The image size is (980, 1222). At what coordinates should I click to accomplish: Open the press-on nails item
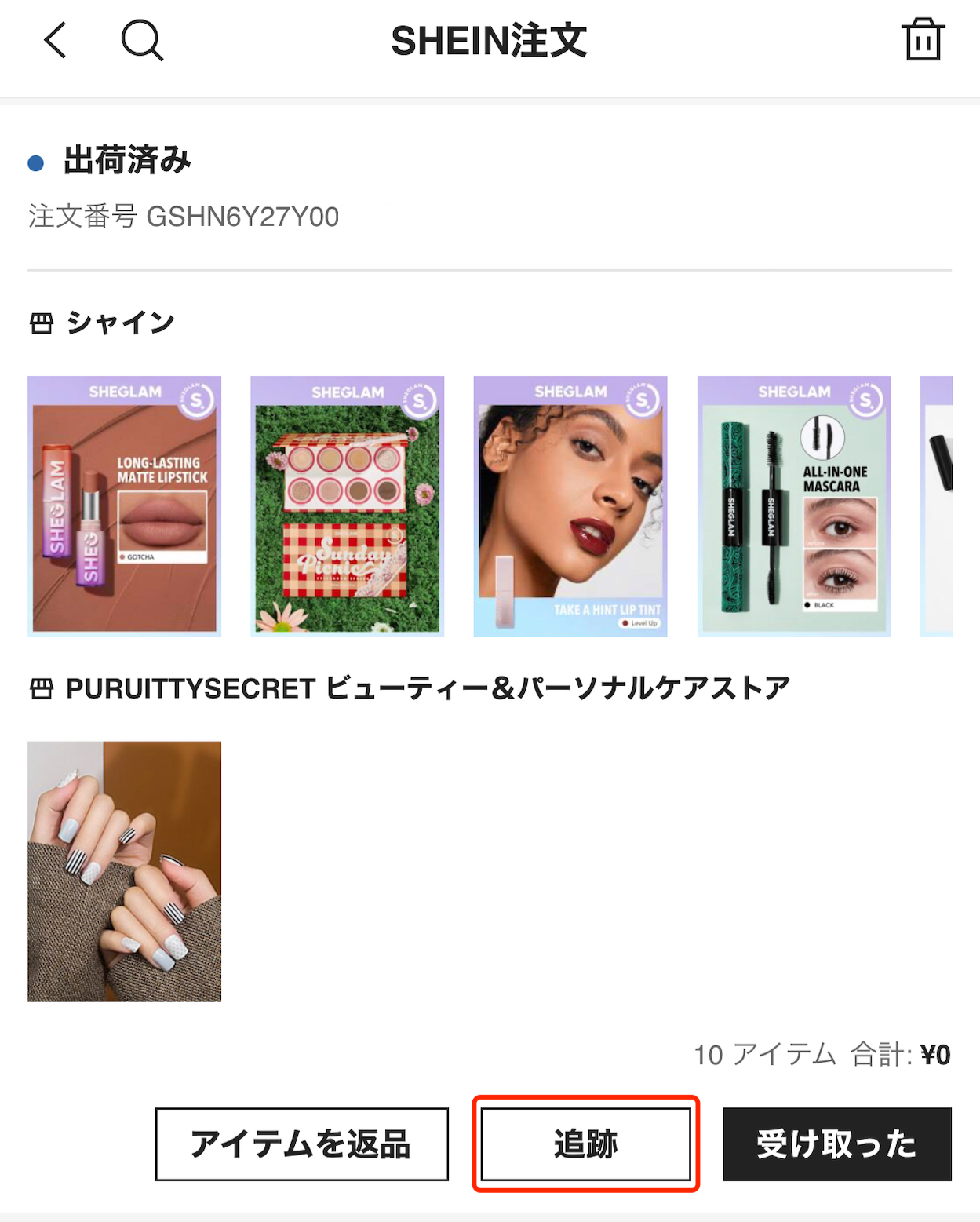[125, 871]
